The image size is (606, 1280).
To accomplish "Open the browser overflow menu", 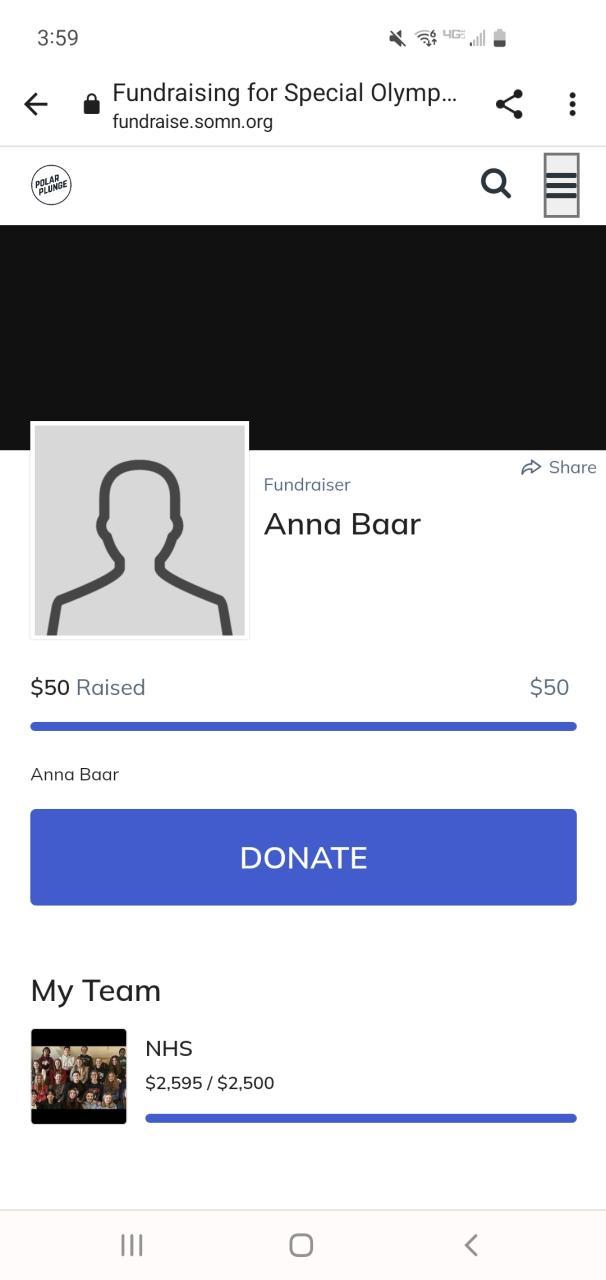I will 572,104.
